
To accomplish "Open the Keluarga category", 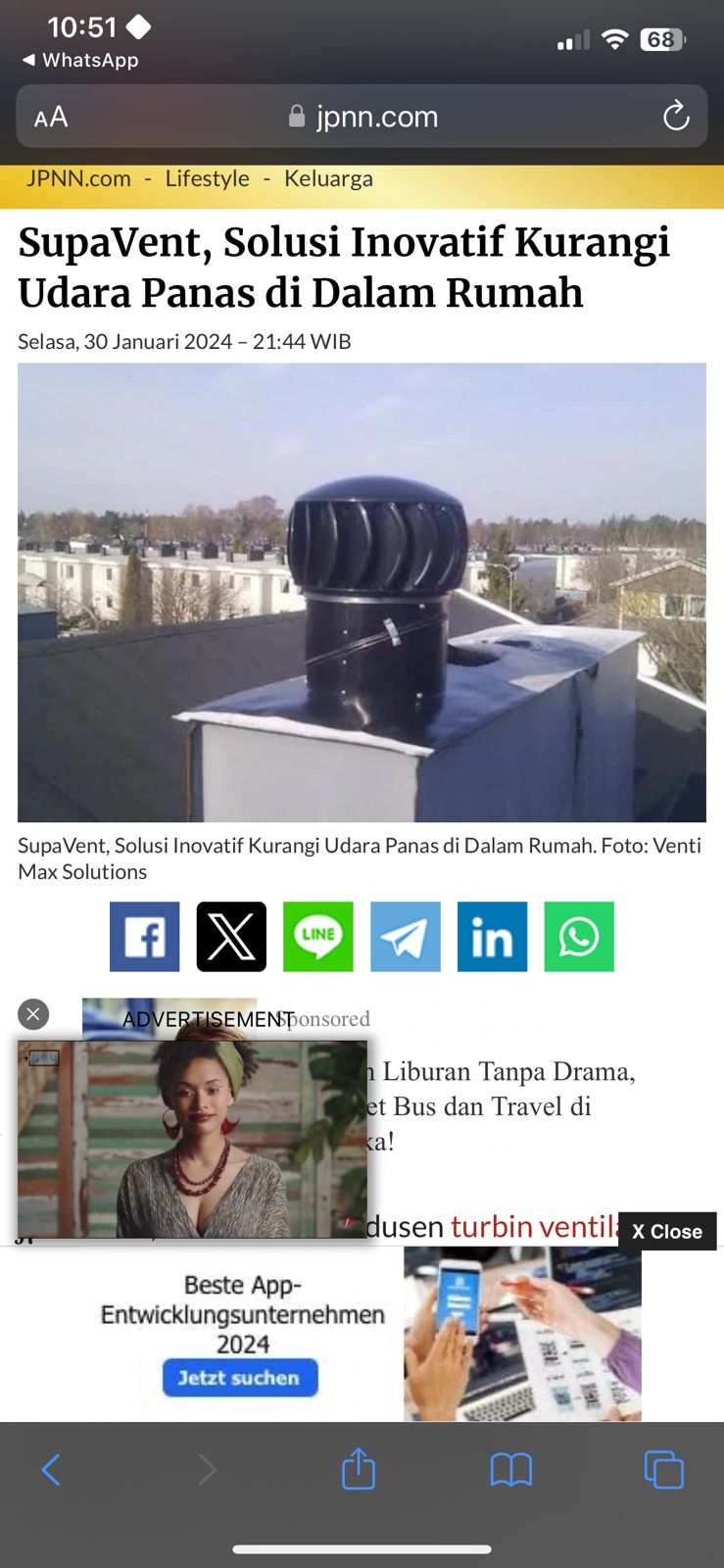I will coord(328,178).
